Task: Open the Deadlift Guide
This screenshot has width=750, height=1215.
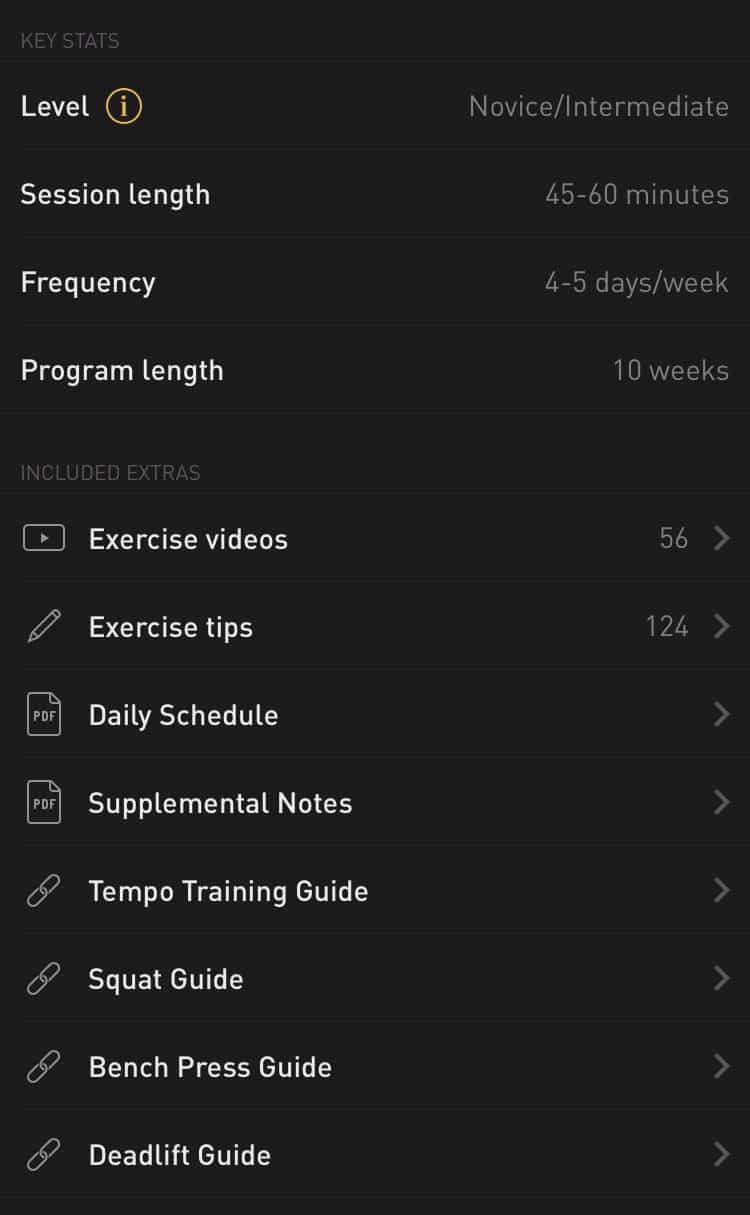Action: 375,1155
